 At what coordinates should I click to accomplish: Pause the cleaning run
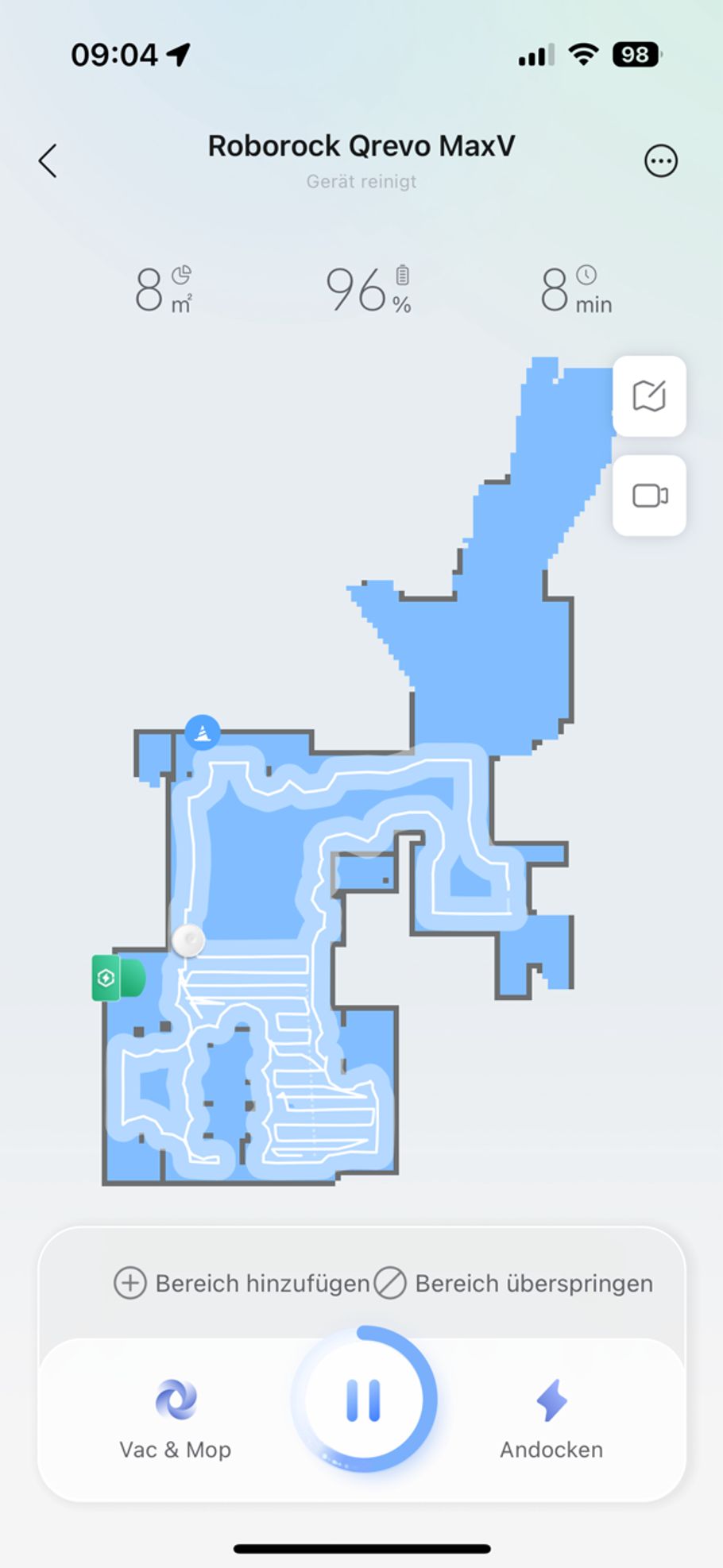[x=364, y=1400]
